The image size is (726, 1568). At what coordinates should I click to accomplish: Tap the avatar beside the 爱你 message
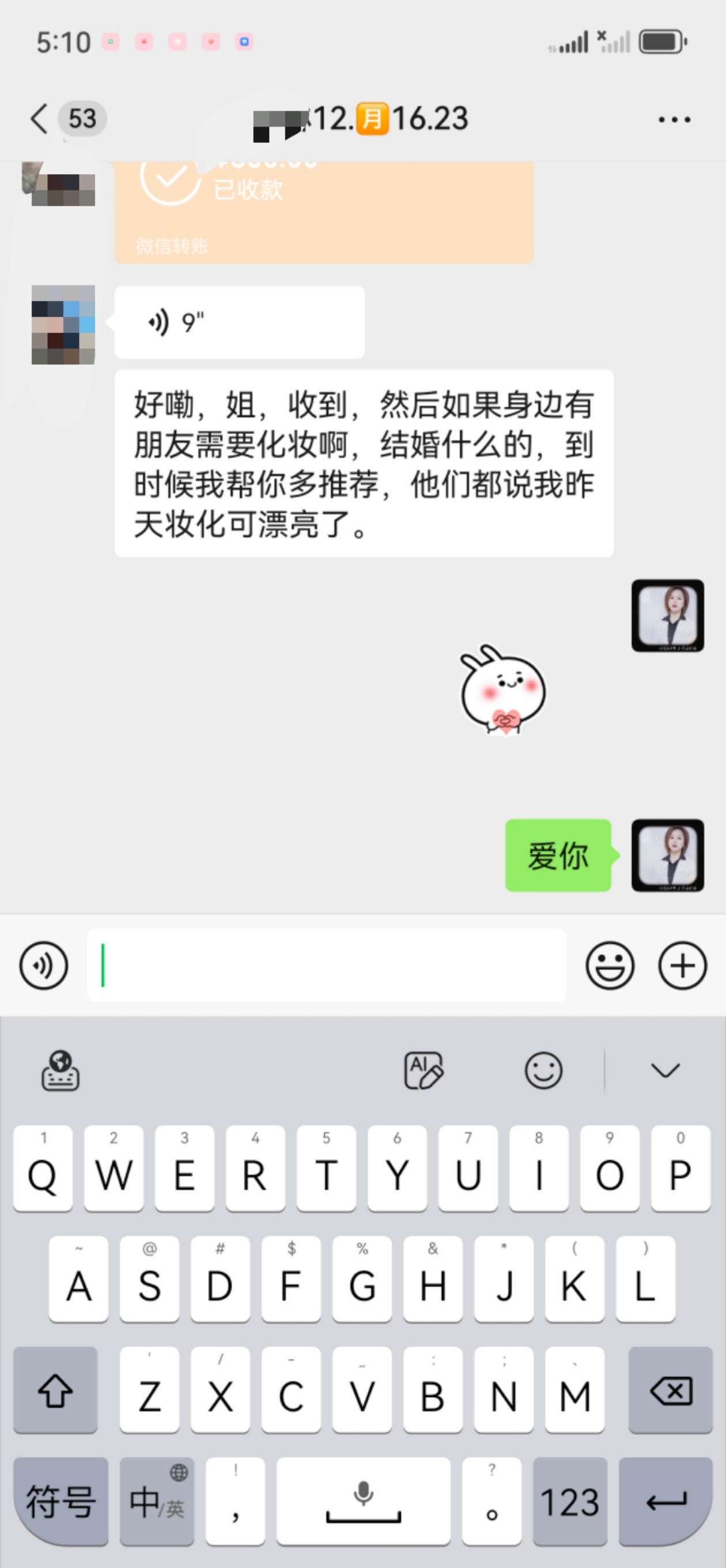668,855
